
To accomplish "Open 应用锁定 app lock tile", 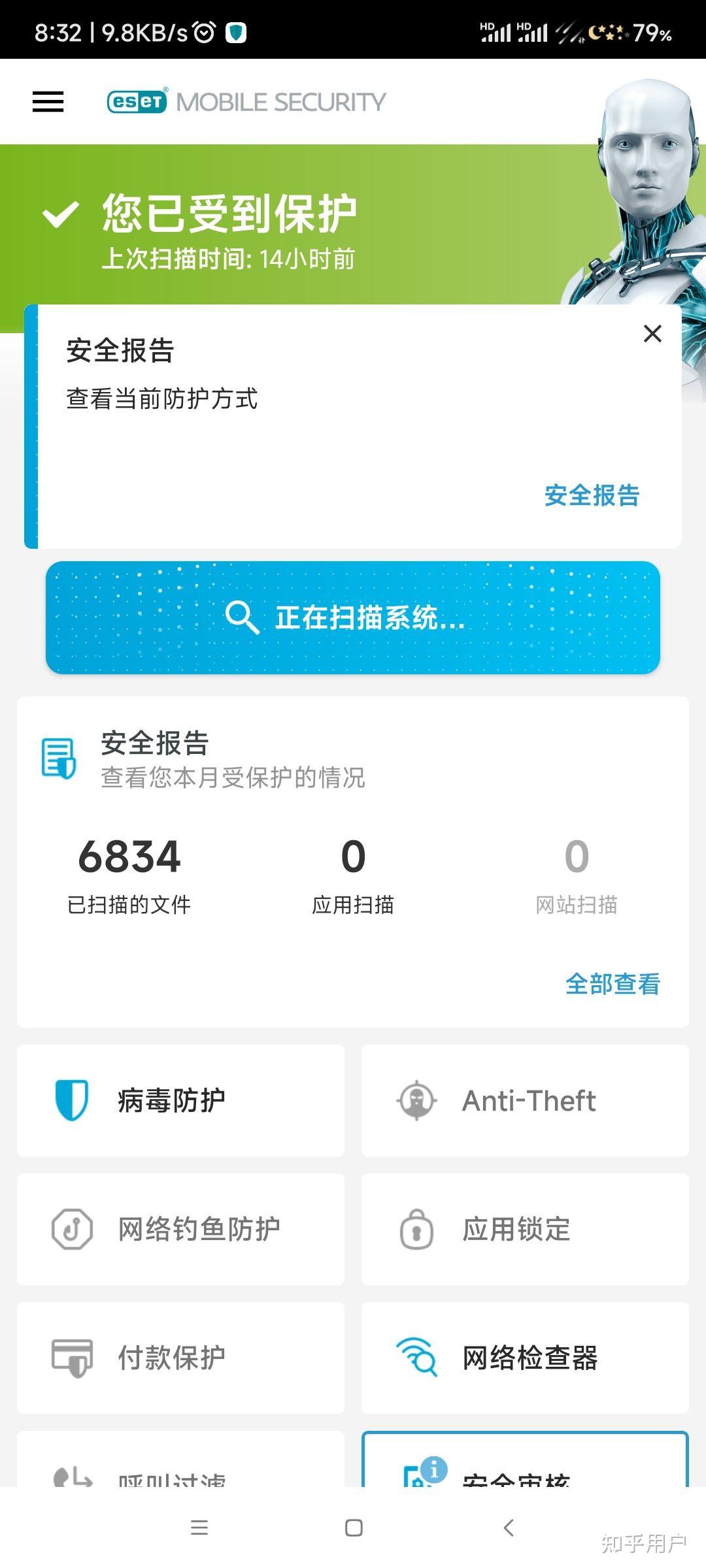I will pyautogui.click(x=525, y=1230).
